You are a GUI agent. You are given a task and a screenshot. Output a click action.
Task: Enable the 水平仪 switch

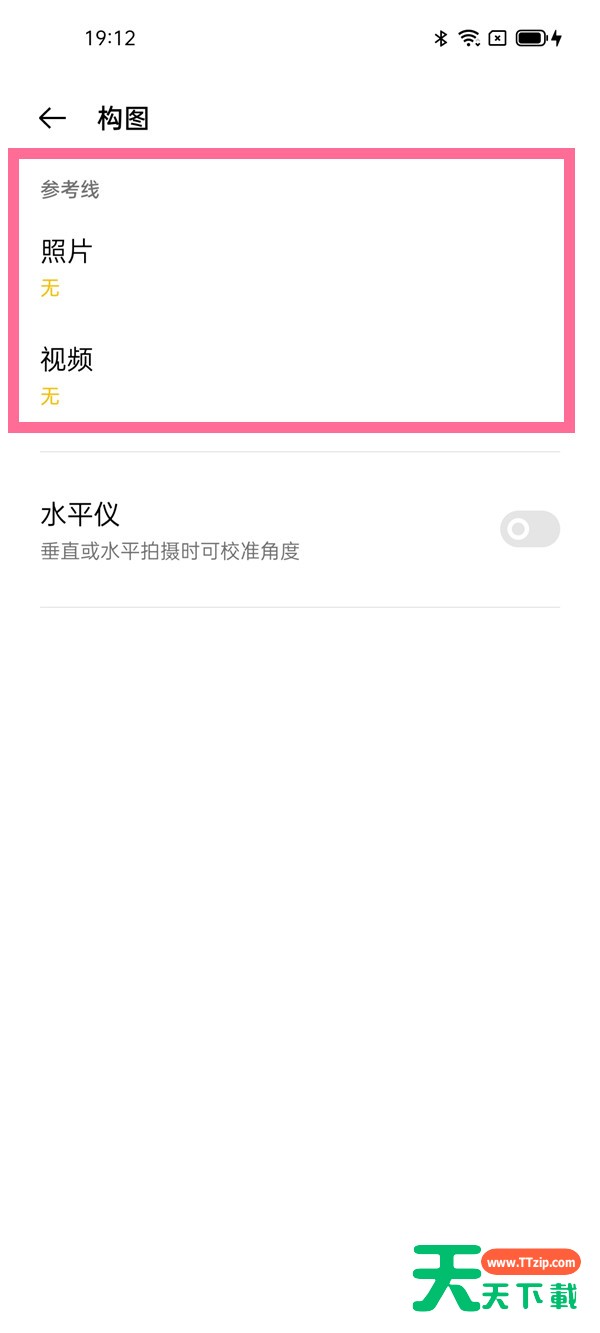click(x=530, y=529)
